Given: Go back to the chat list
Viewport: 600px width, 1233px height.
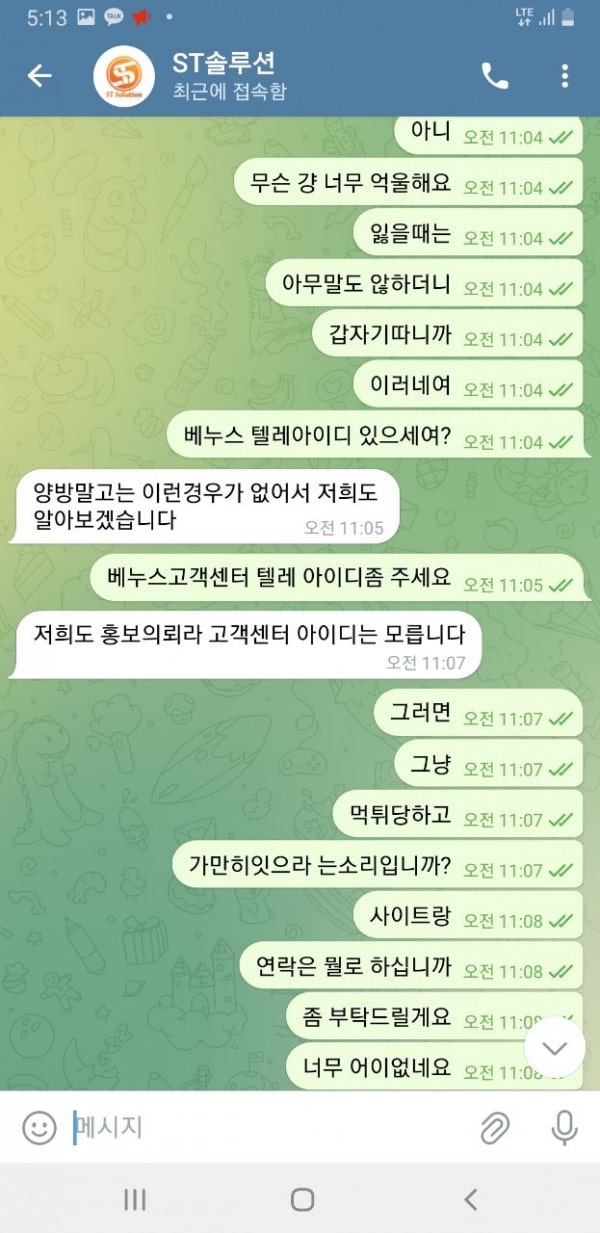Looking at the screenshot, I should 39,76.
